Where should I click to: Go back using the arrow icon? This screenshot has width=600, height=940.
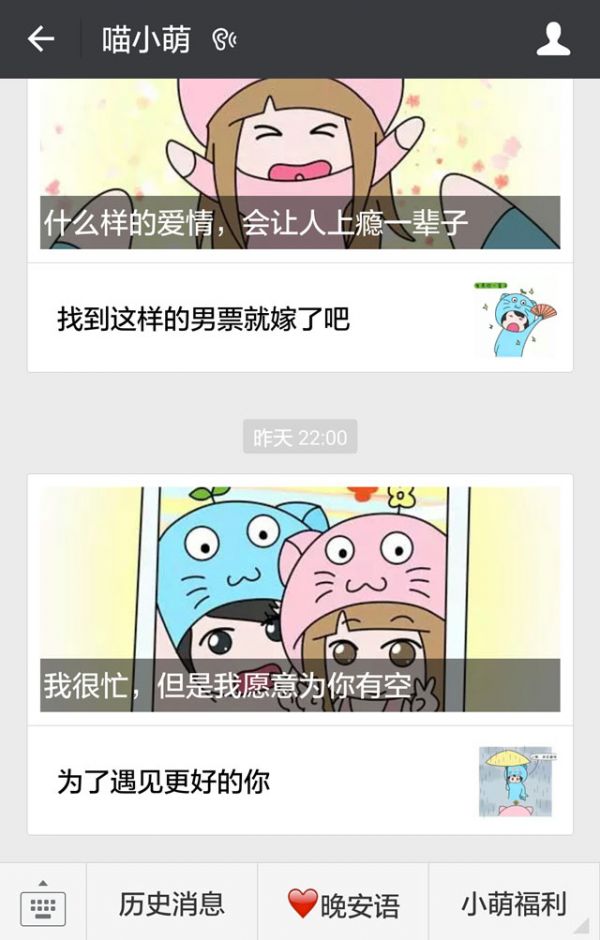pyautogui.click(x=40, y=40)
